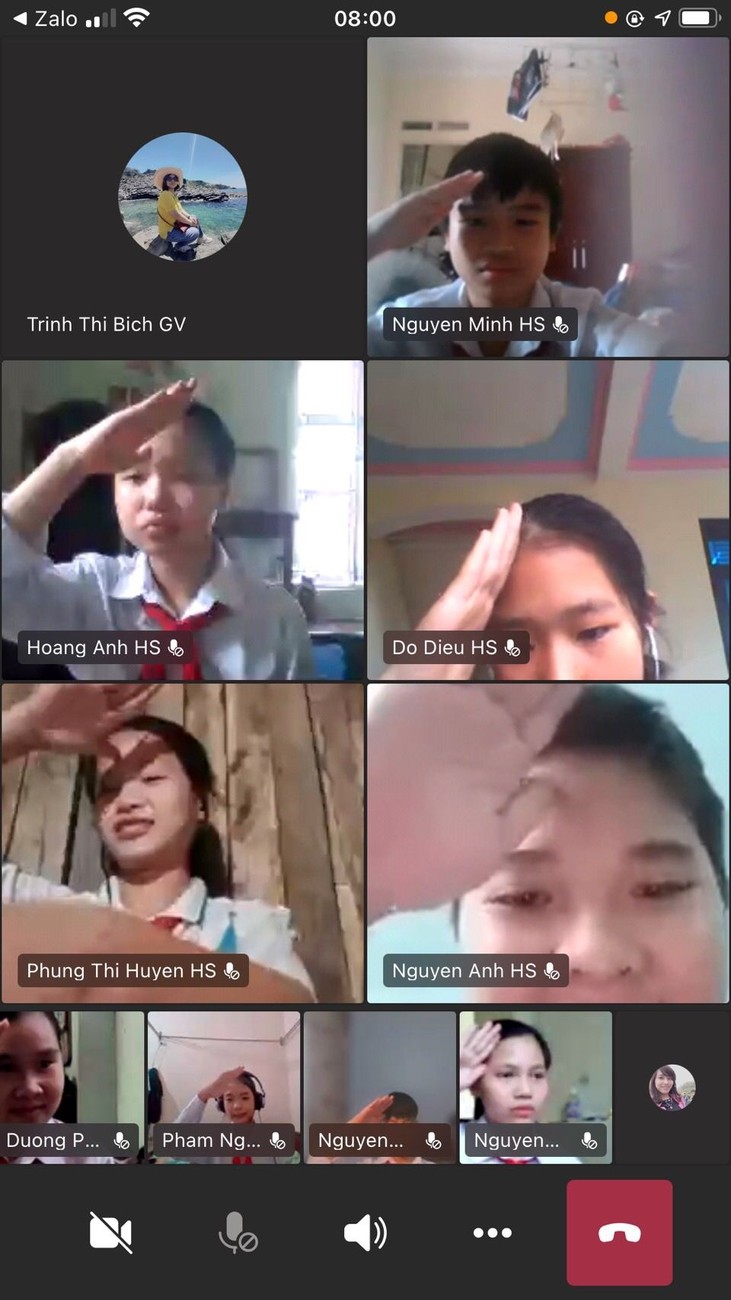
Task: Open the more options menu
Action: pos(492,1232)
